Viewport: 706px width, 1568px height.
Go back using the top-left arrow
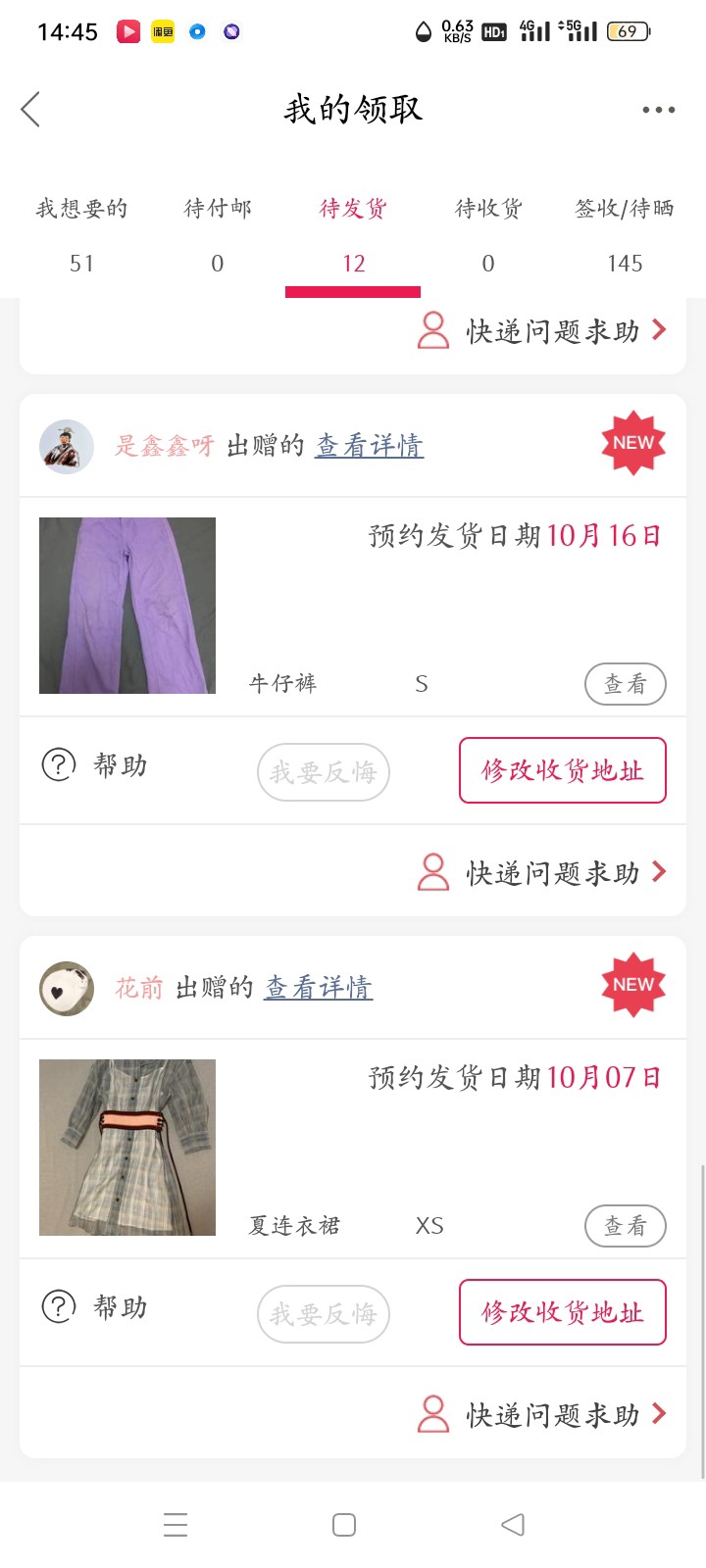[31, 109]
